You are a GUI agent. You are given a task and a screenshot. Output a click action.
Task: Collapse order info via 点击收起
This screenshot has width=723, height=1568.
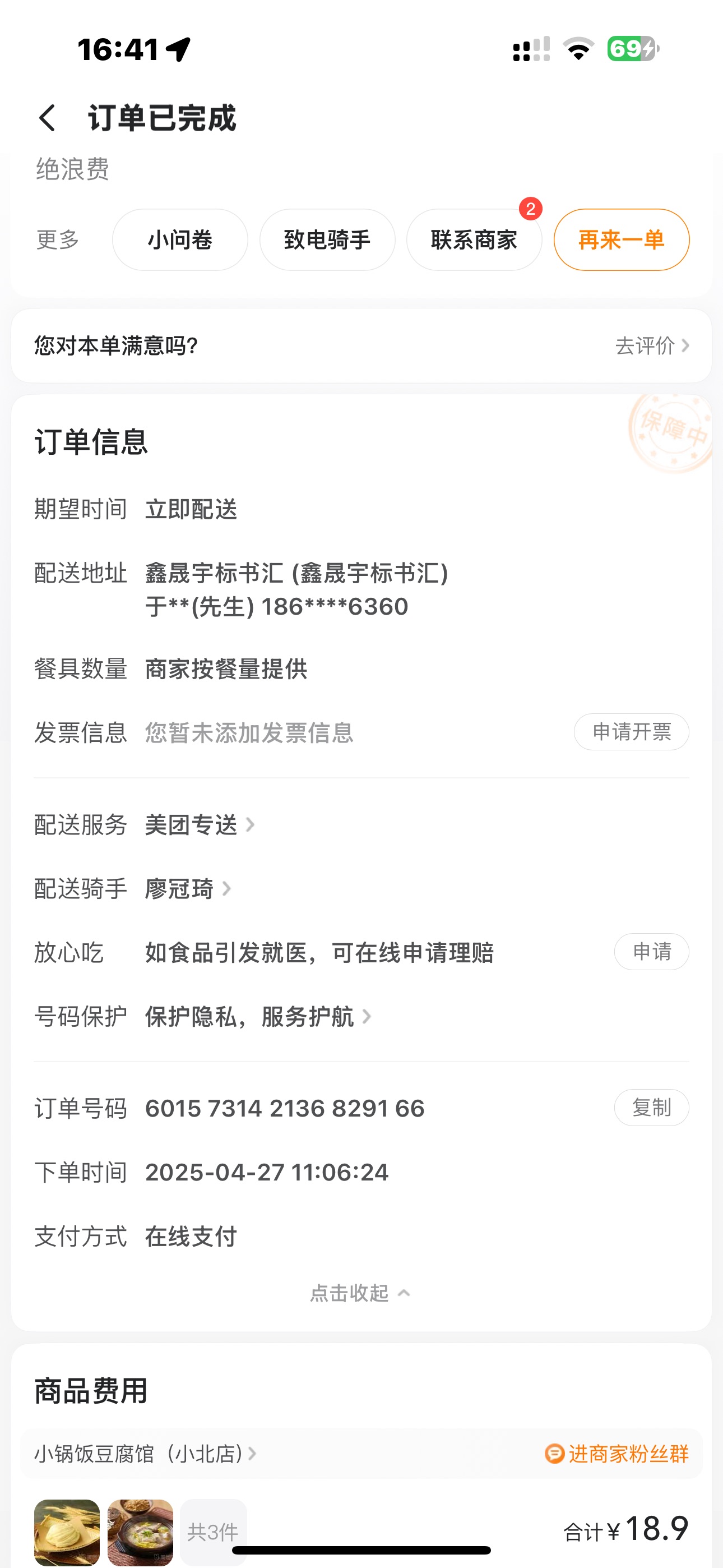click(x=360, y=1293)
